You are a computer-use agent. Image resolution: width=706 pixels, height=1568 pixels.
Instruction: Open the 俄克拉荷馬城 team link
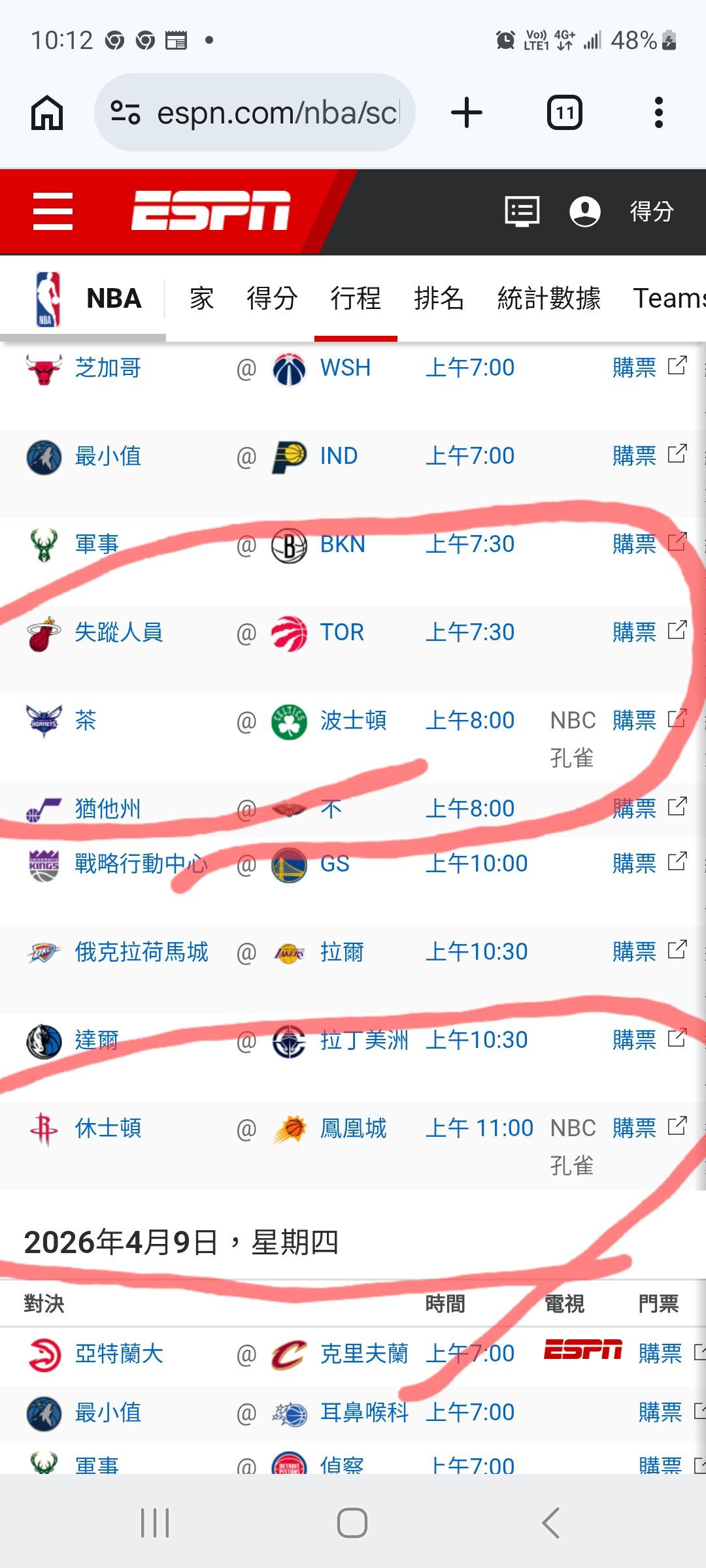click(x=141, y=952)
